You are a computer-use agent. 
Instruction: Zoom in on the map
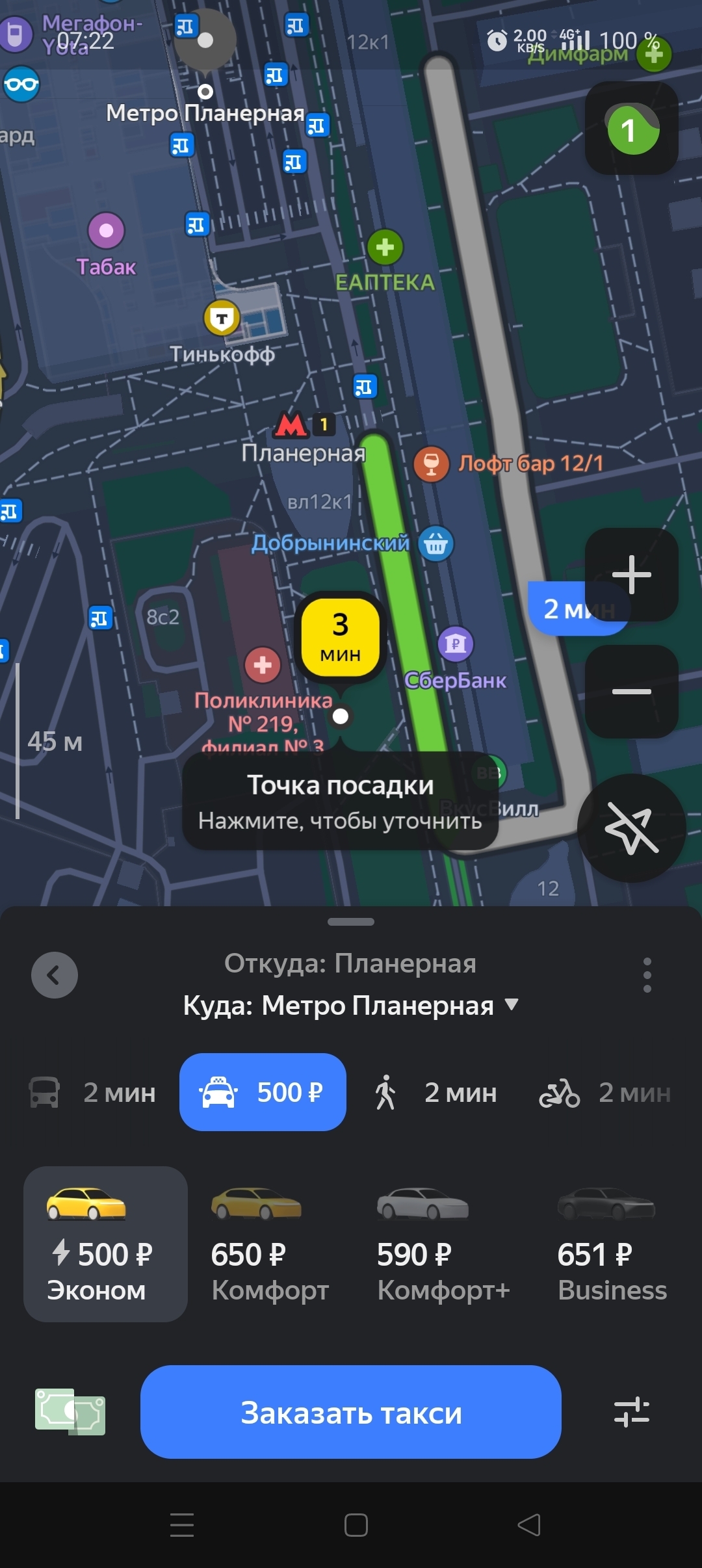pos(631,575)
